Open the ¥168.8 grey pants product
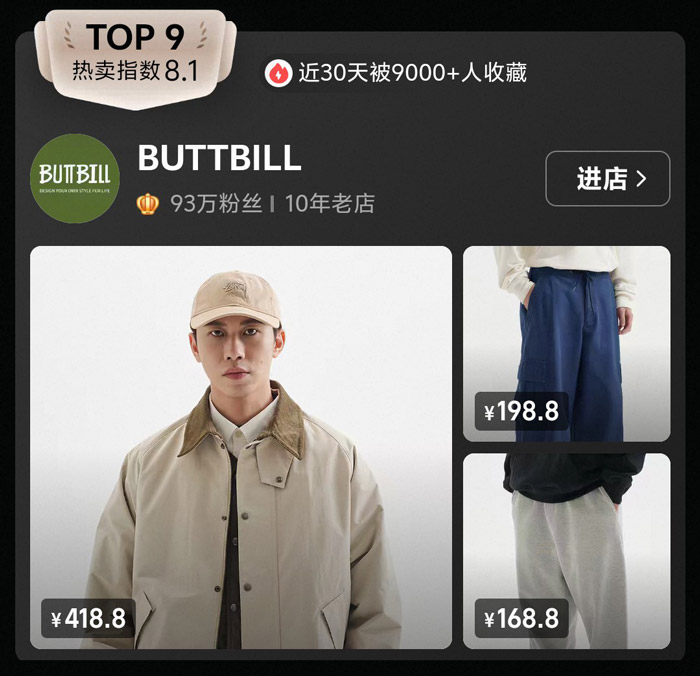 (x=566, y=551)
